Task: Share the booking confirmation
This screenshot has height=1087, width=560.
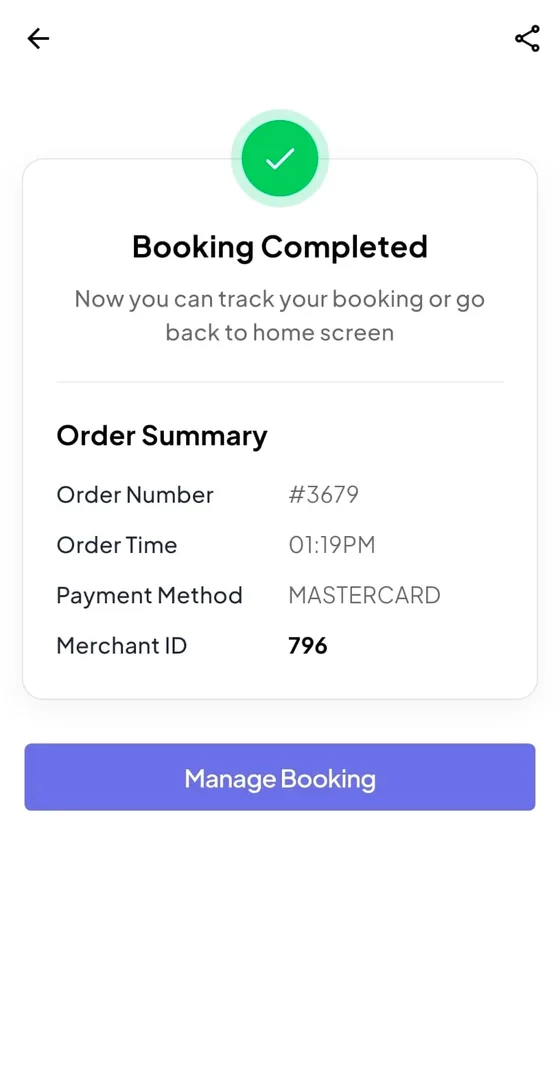Action: coord(527,39)
